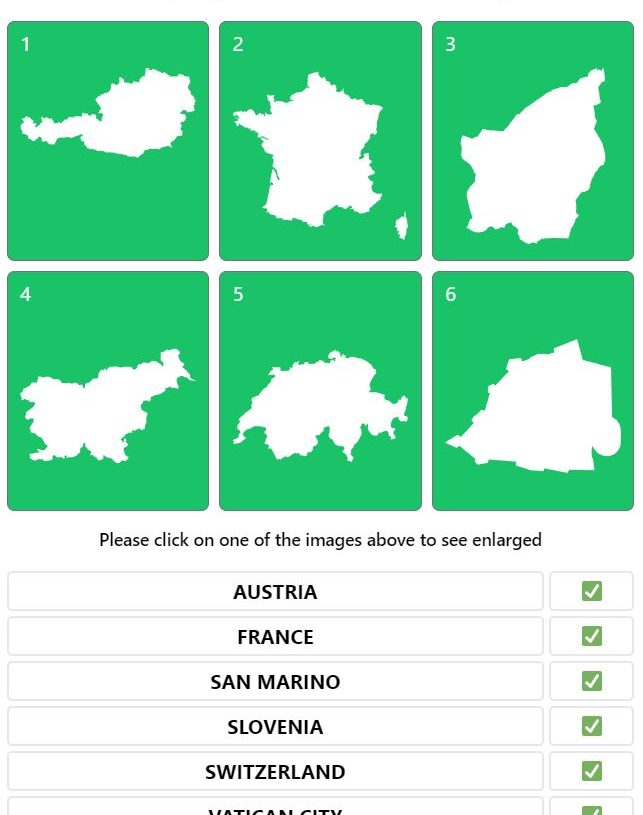Enlarge country shape image number 1
The height and width of the screenshot is (815, 643).
[108, 141]
